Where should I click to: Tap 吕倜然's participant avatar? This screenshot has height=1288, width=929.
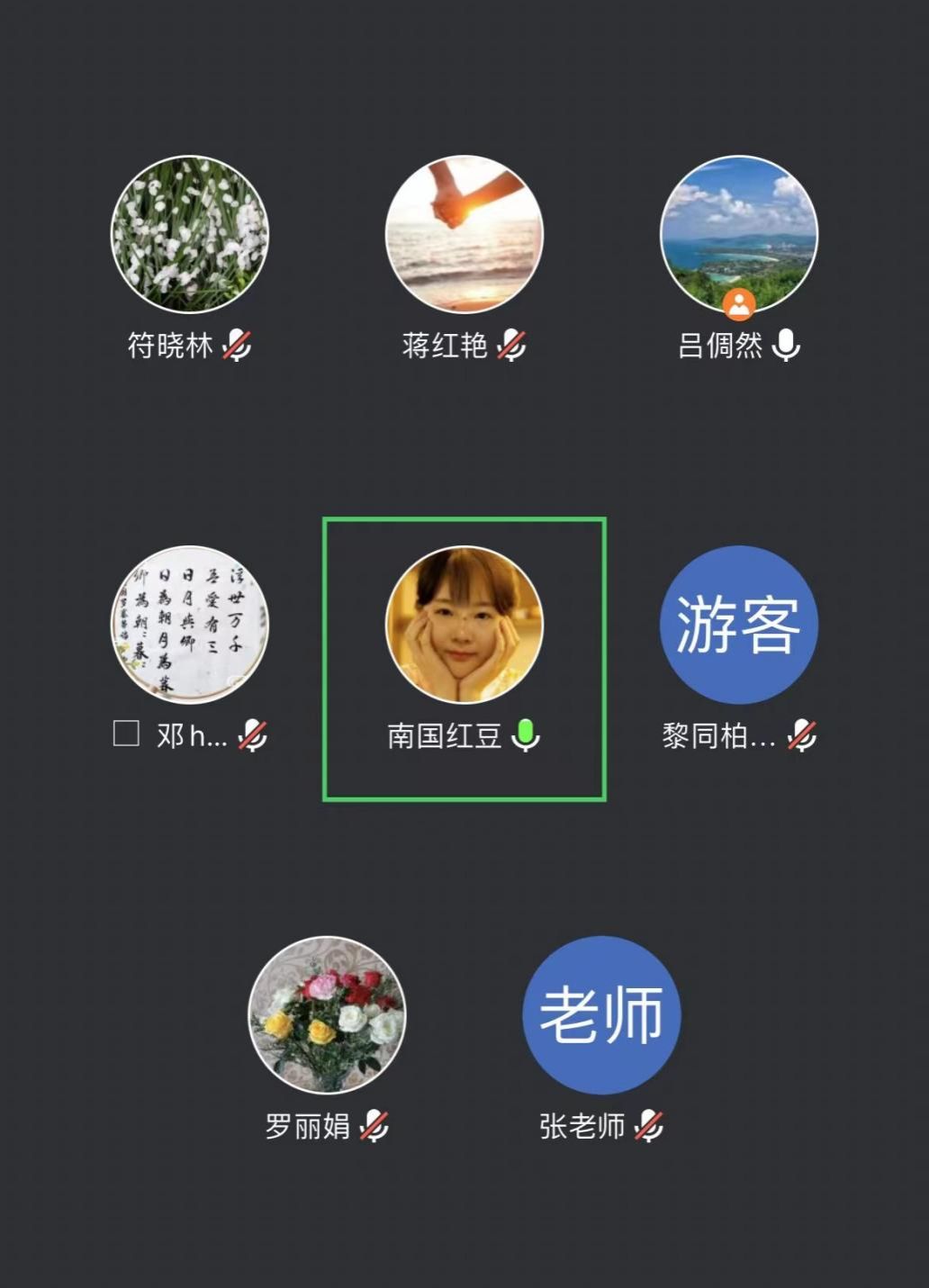(738, 235)
